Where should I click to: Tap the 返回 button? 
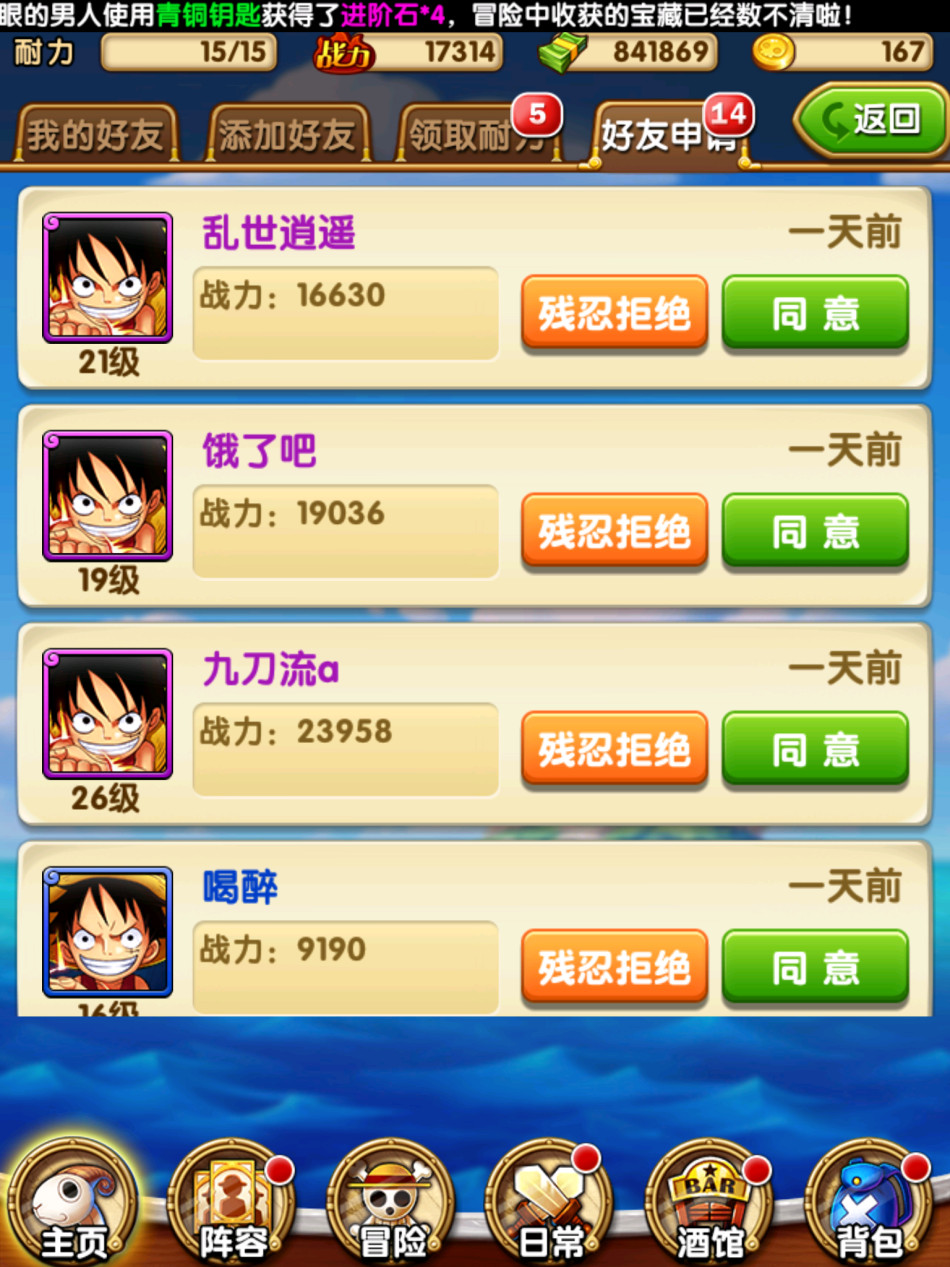(869, 120)
